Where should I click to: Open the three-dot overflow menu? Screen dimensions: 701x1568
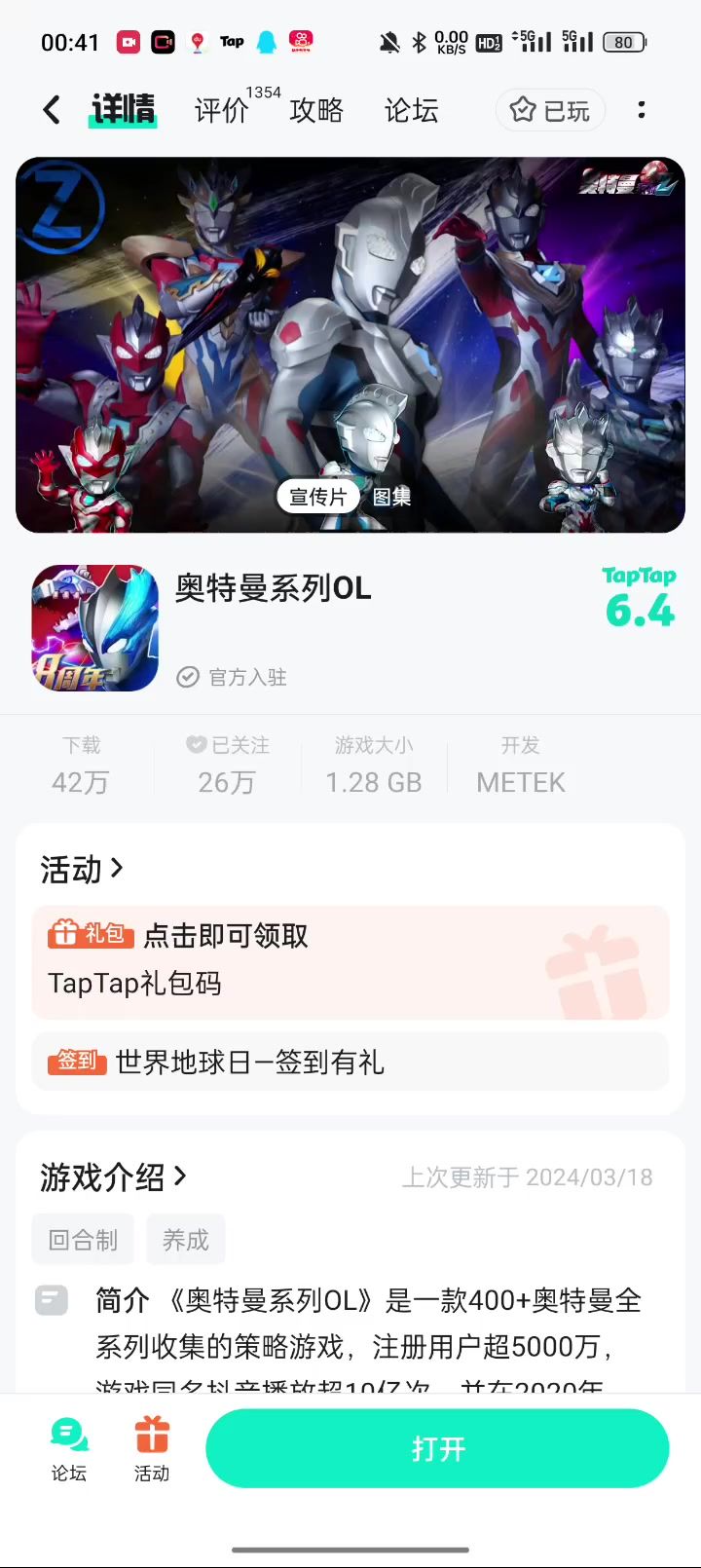(641, 110)
